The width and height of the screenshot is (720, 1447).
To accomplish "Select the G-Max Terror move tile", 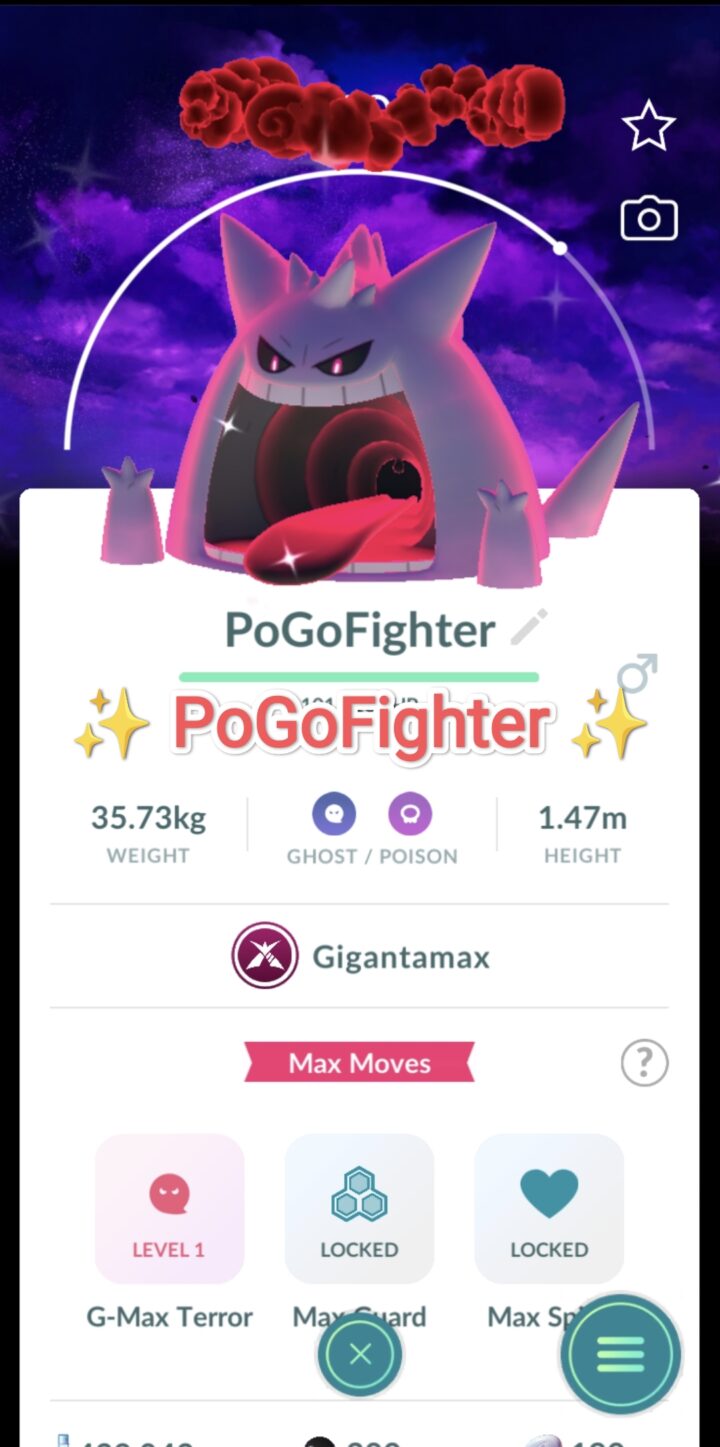I will point(169,1208).
